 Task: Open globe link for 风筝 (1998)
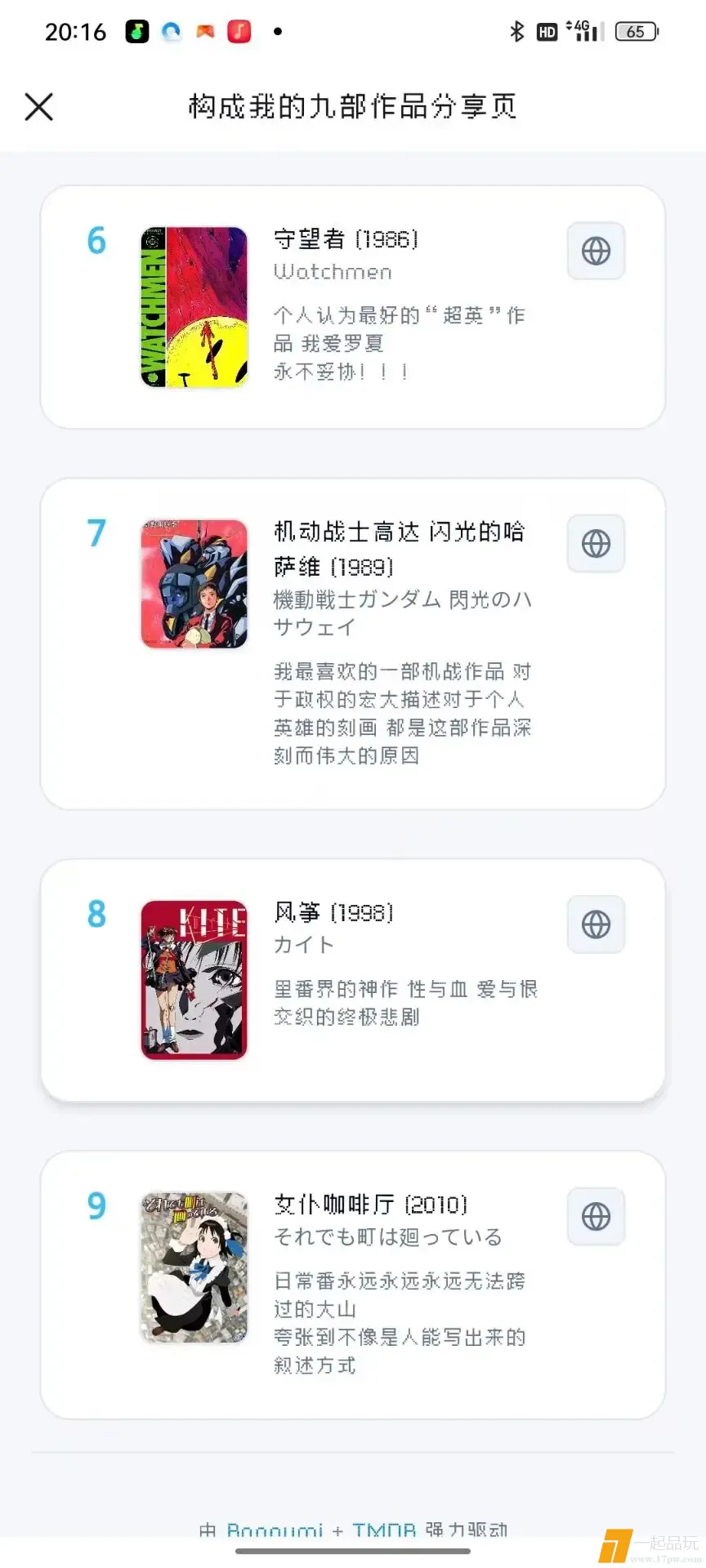[596, 924]
